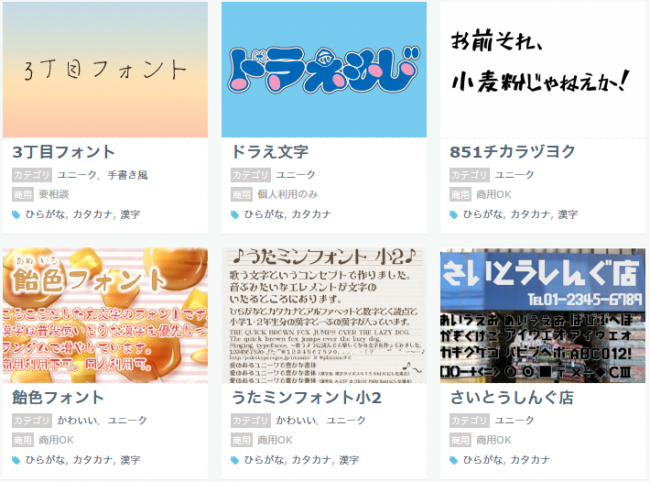The image size is (650, 482).
Task: Open the さいとうしんぐ店 preview image
Action: tap(543, 316)
